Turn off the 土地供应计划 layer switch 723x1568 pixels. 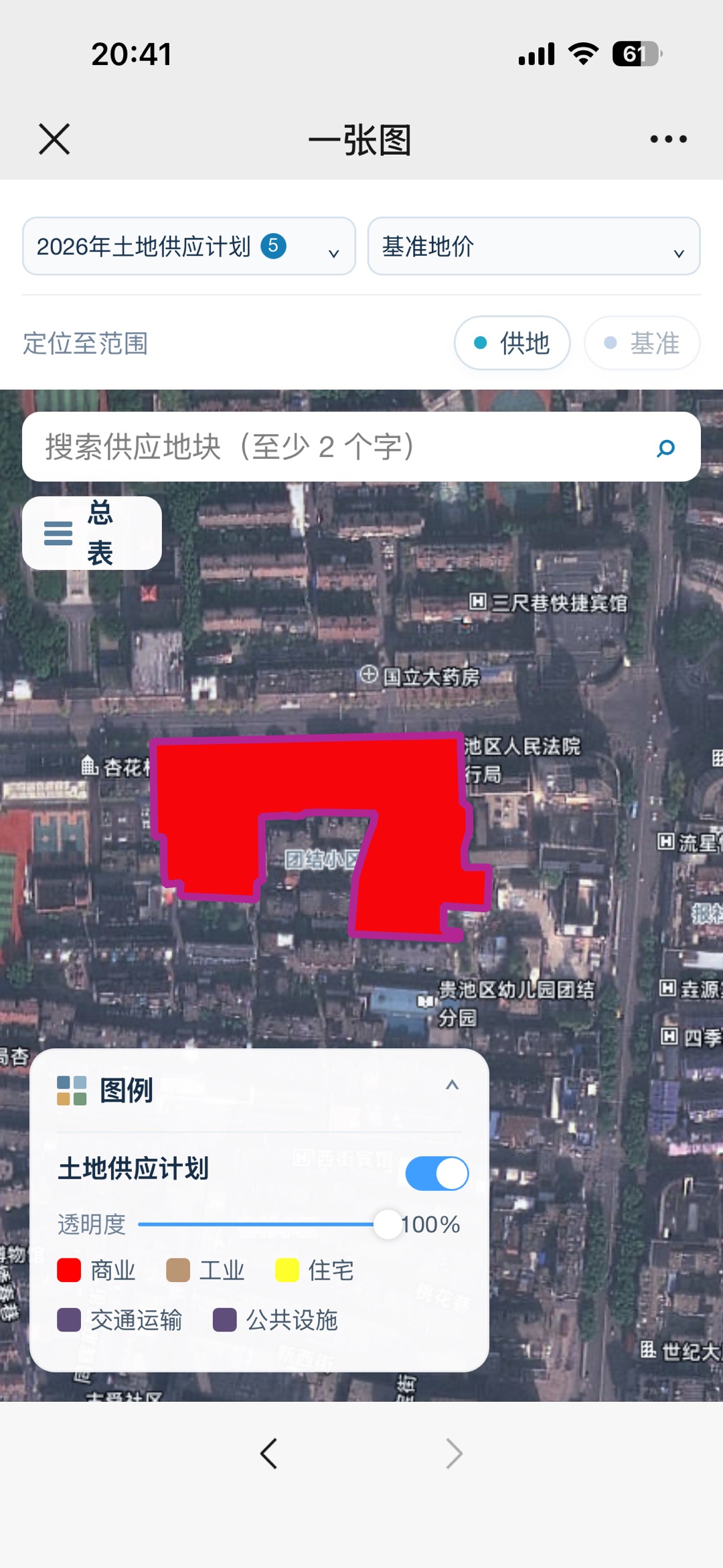click(437, 1173)
